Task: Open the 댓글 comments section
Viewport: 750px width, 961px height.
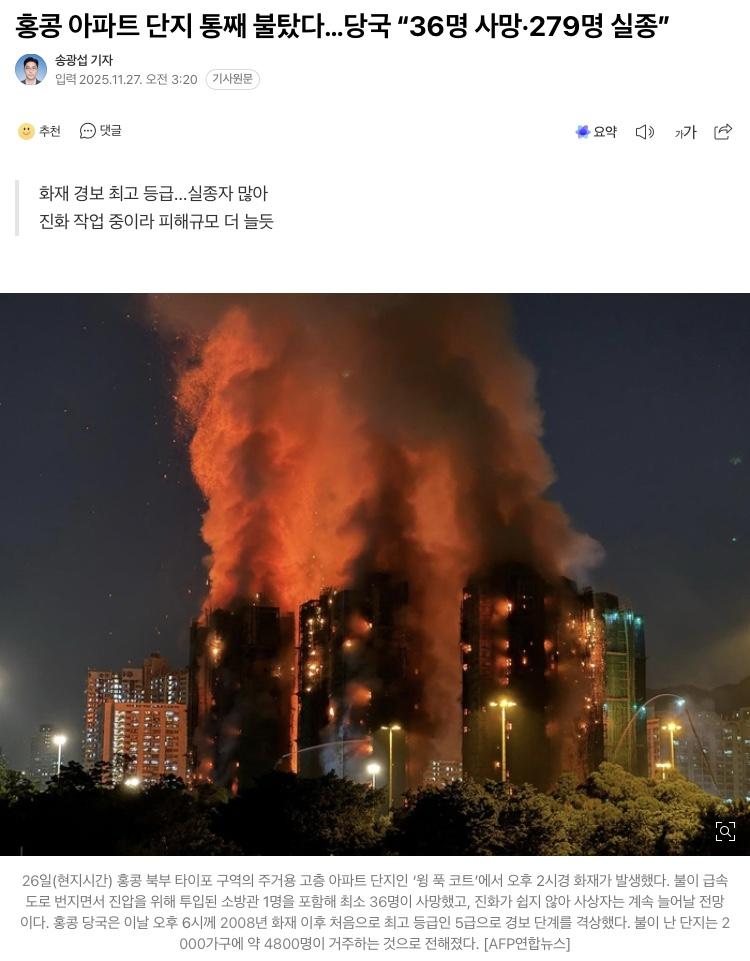Action: (101, 131)
